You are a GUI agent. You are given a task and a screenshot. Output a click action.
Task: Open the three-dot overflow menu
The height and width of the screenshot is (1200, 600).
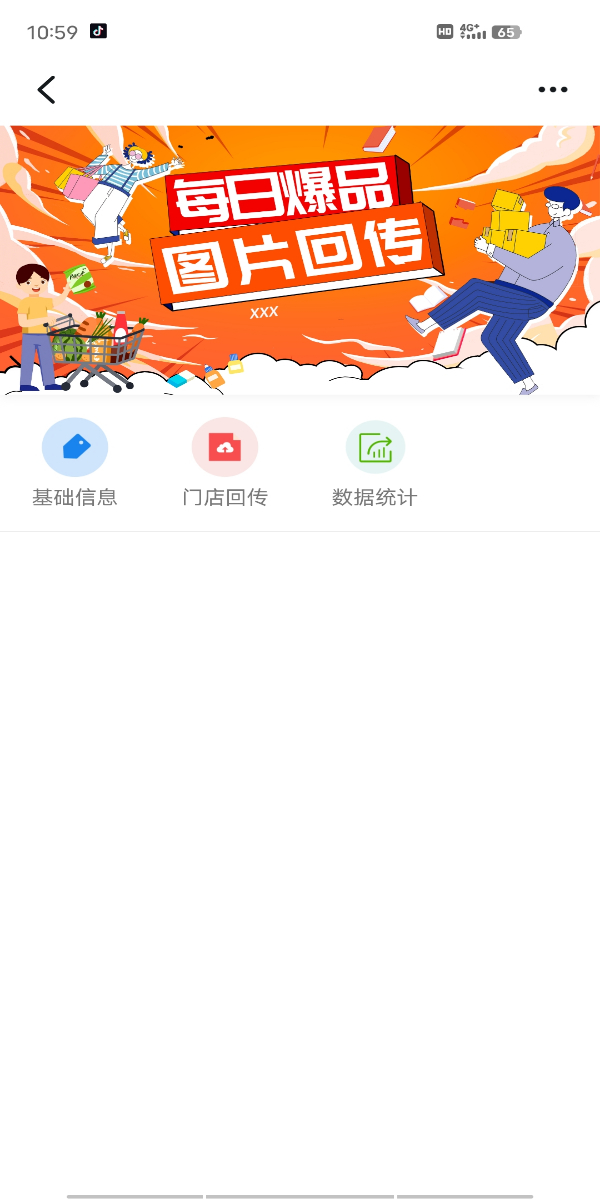point(552,90)
